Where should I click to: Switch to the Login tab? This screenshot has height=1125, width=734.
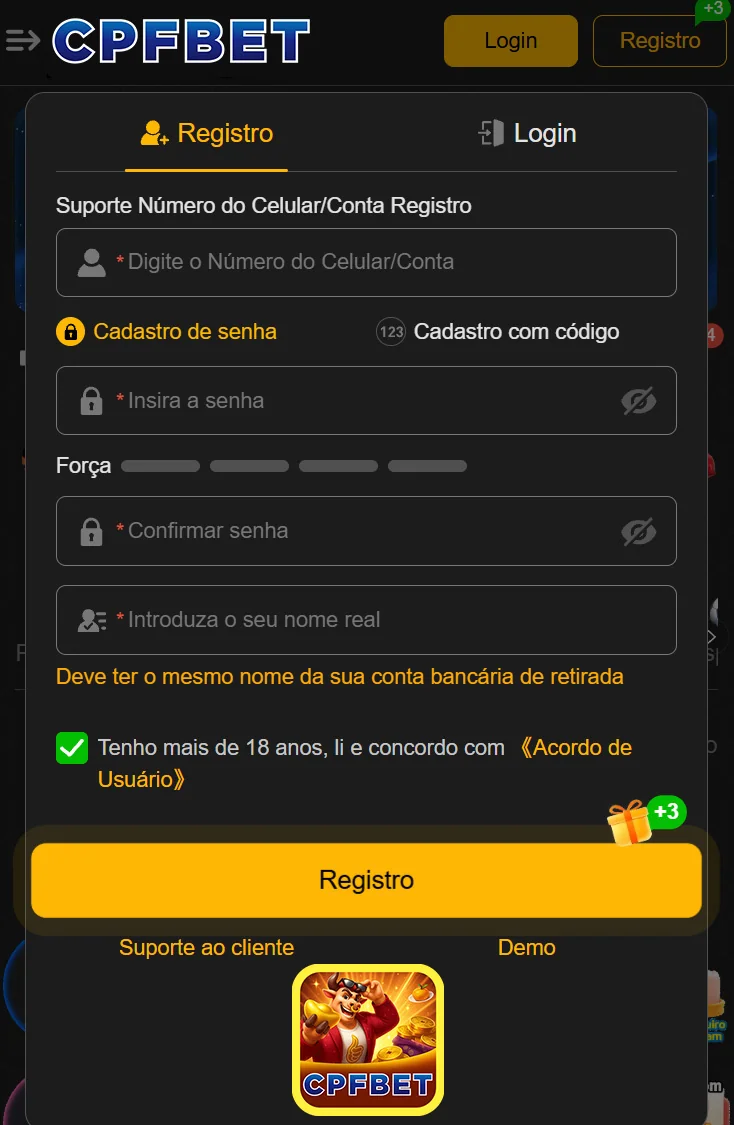pos(527,132)
